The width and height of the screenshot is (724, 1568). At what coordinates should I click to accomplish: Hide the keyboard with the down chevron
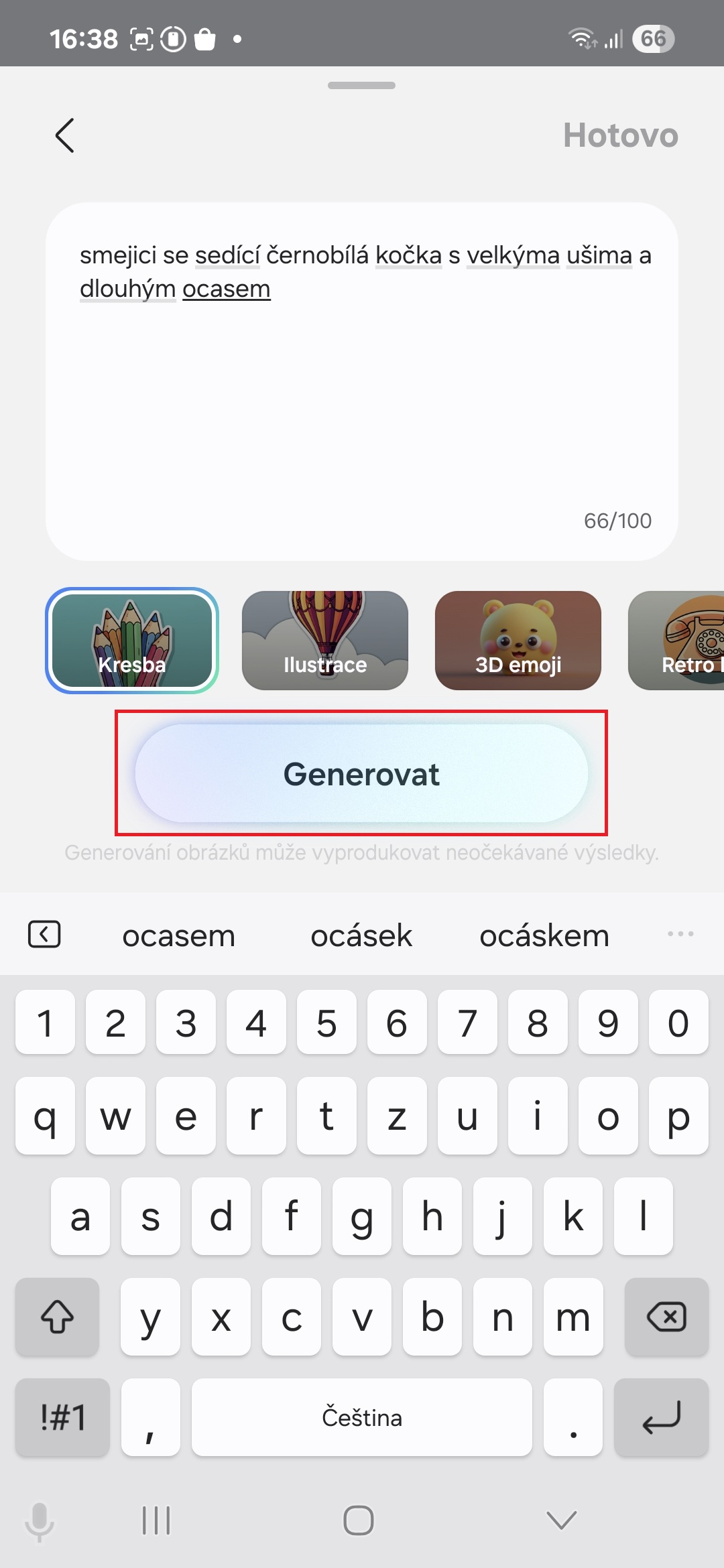tap(562, 1520)
